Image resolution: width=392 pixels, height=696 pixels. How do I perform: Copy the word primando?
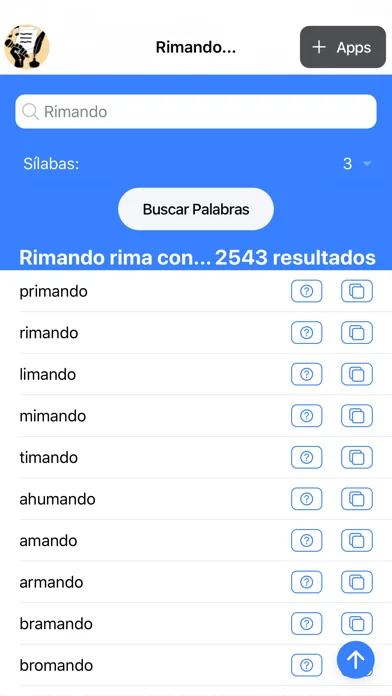[x=356, y=291]
